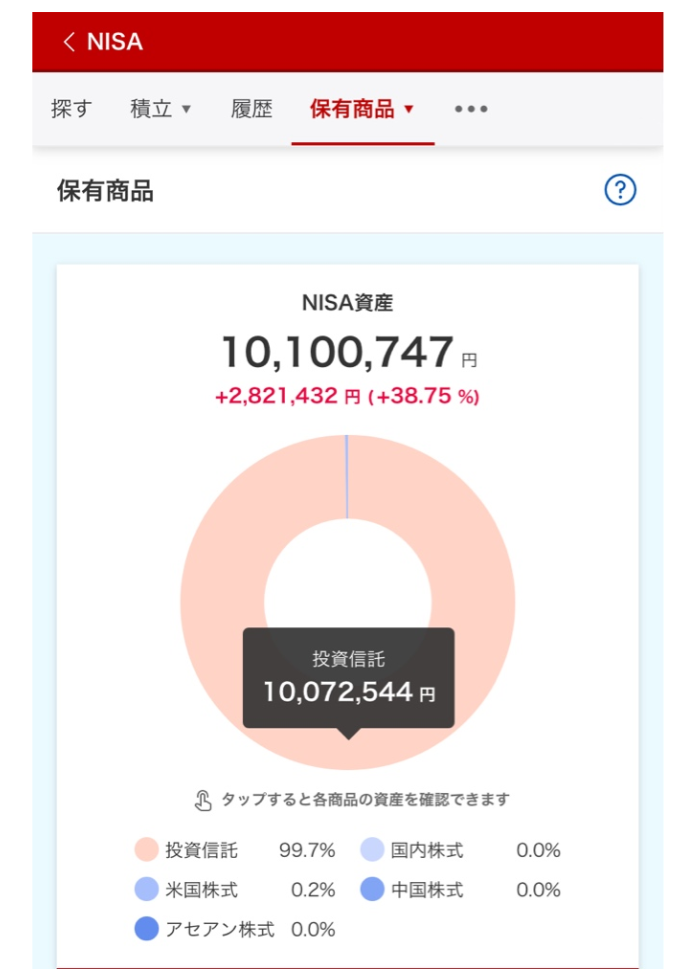Go back from the NISA page
Image resolution: width=695 pixels, height=980 pixels.
pyautogui.click(x=69, y=42)
